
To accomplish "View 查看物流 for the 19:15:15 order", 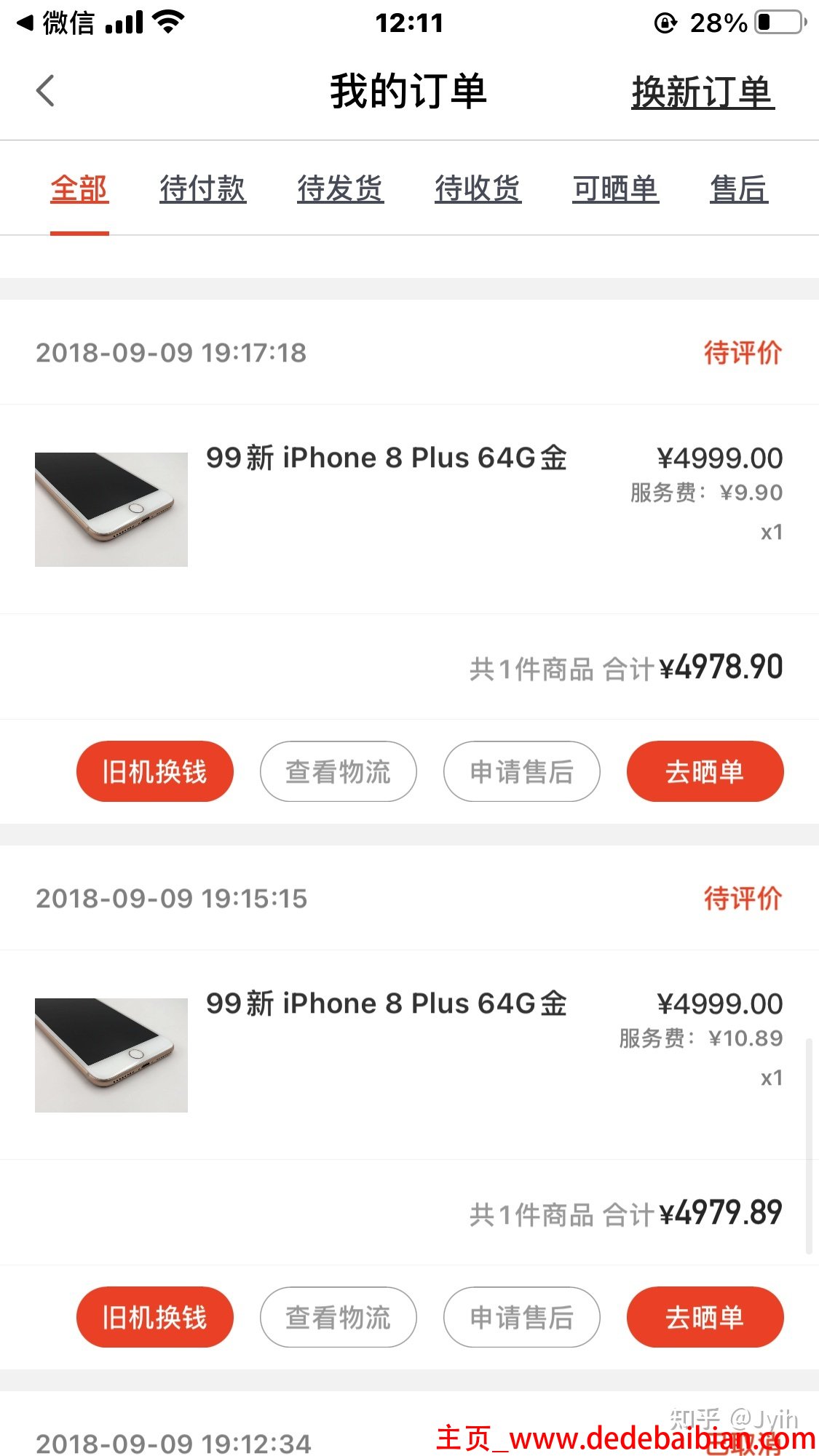I will tap(339, 1317).
